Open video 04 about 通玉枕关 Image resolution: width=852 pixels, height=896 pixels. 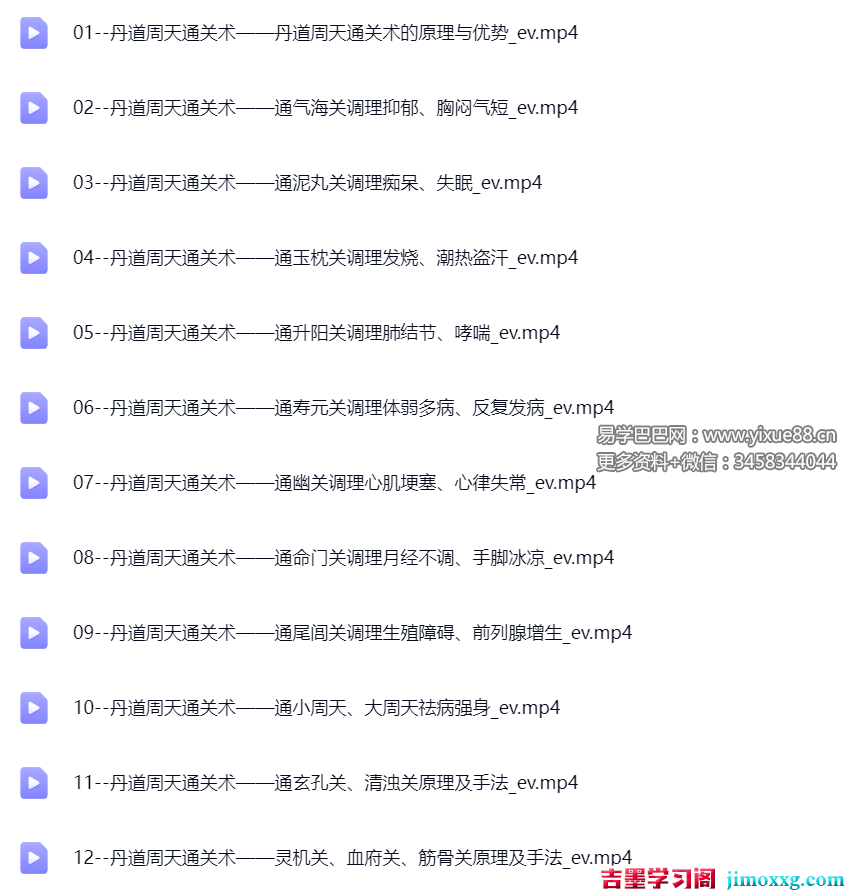click(325, 258)
